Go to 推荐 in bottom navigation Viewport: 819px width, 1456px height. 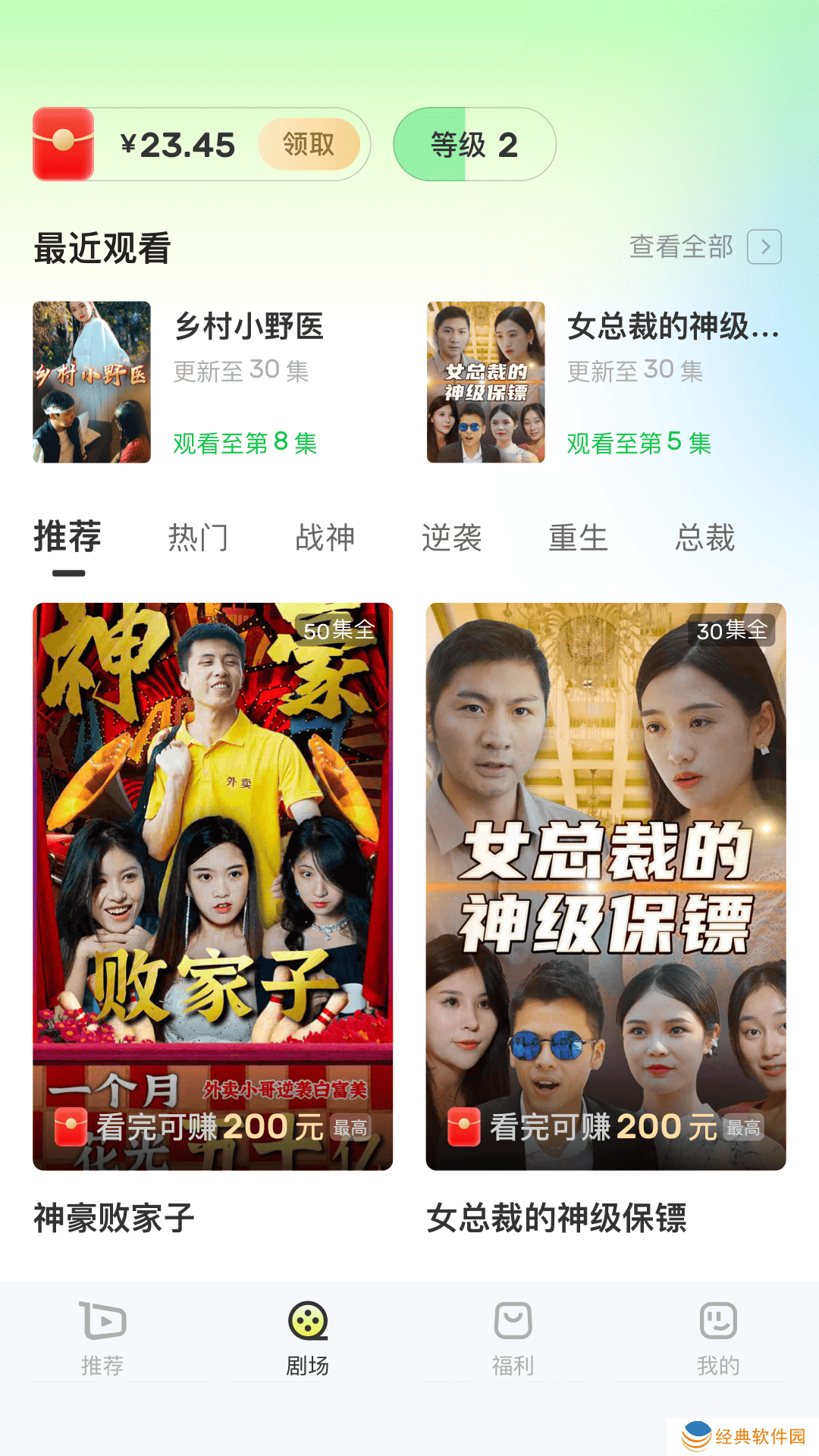pos(102,1338)
